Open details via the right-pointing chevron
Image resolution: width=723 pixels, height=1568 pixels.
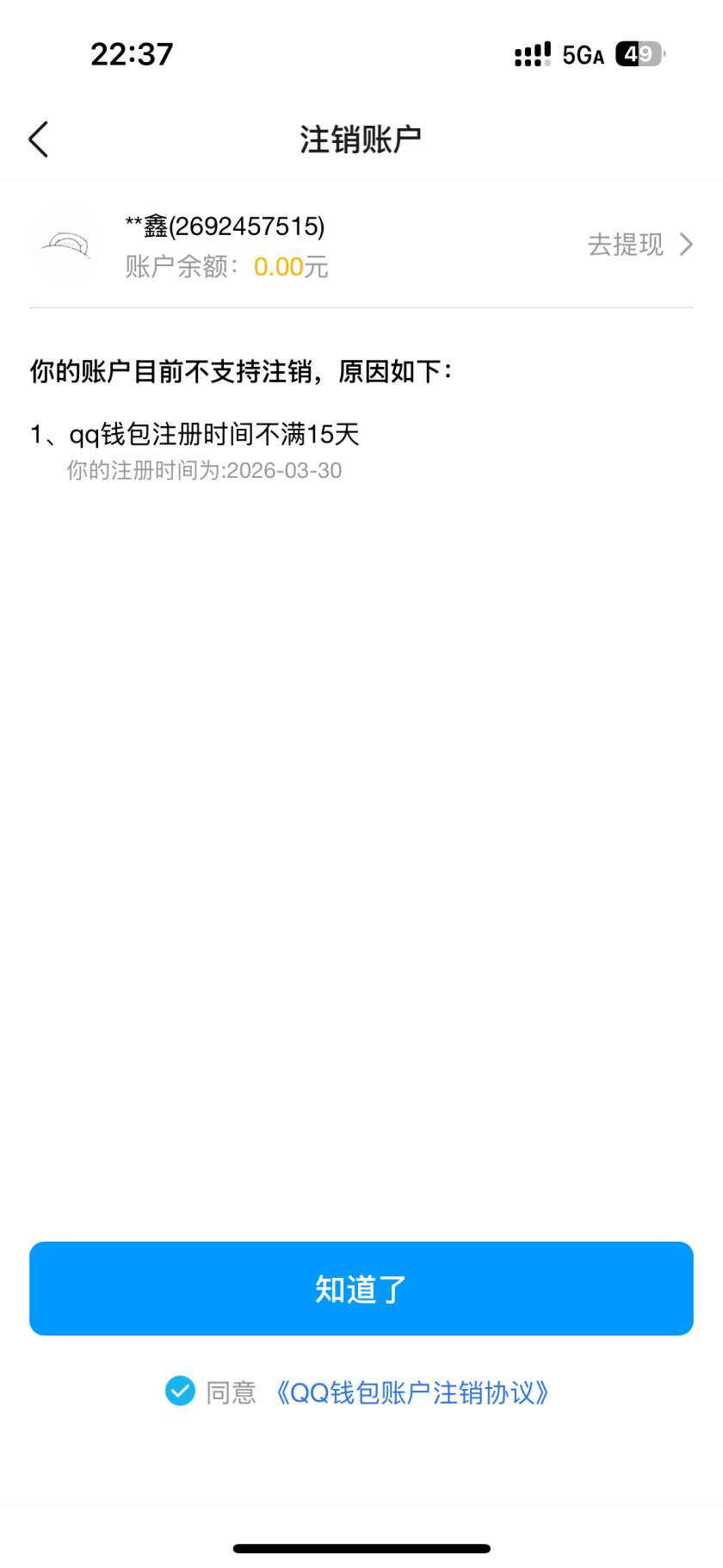(686, 245)
